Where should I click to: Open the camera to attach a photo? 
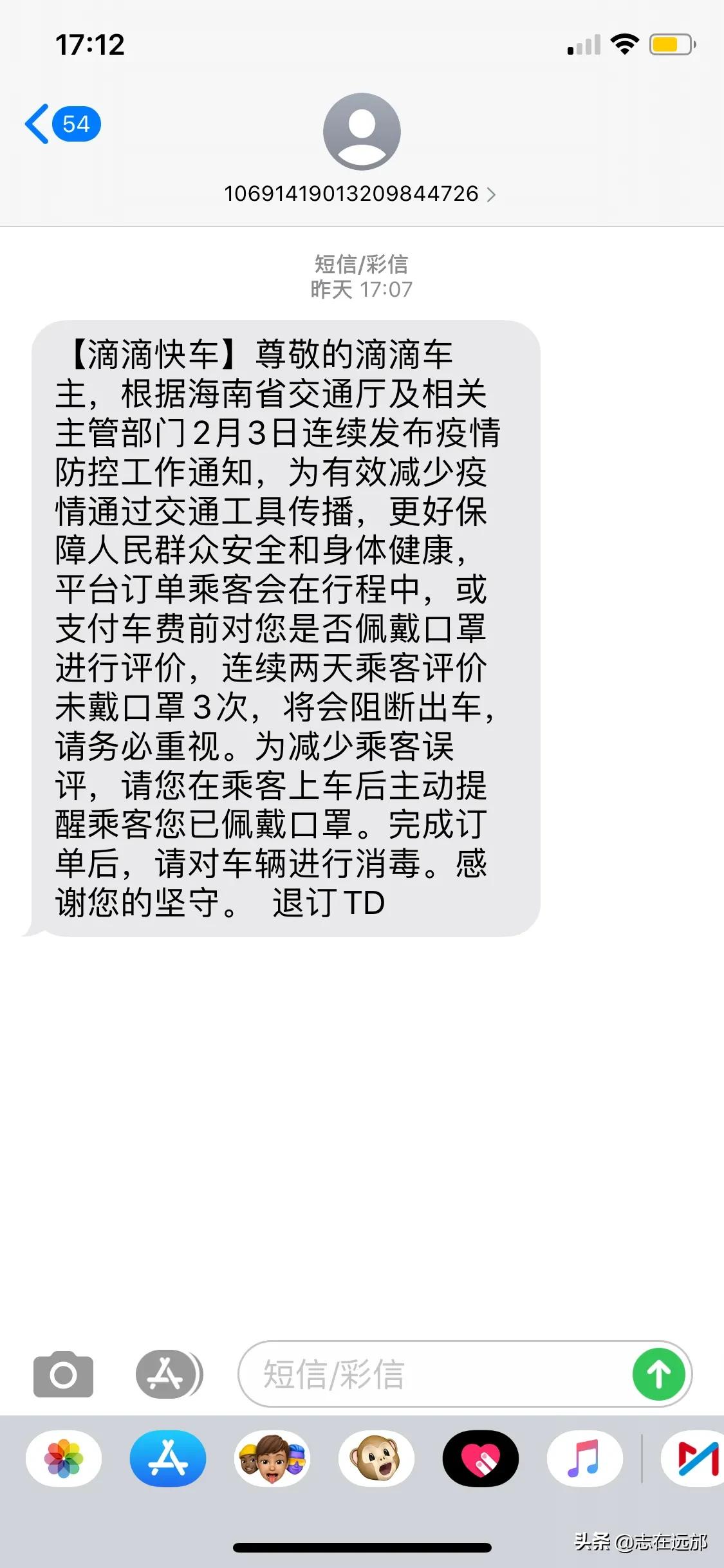coord(63,1374)
